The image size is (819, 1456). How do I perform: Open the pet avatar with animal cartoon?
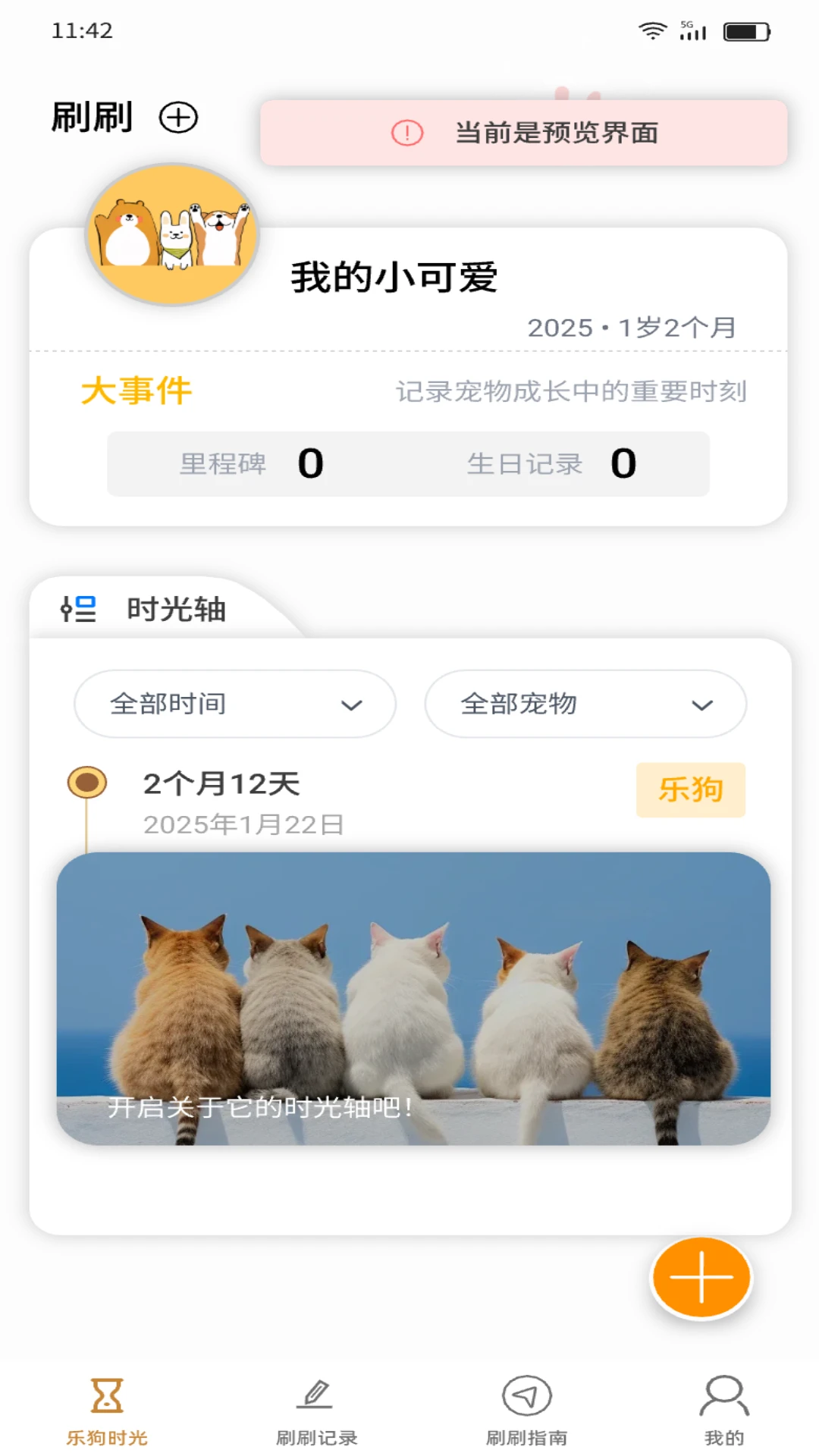click(x=172, y=236)
